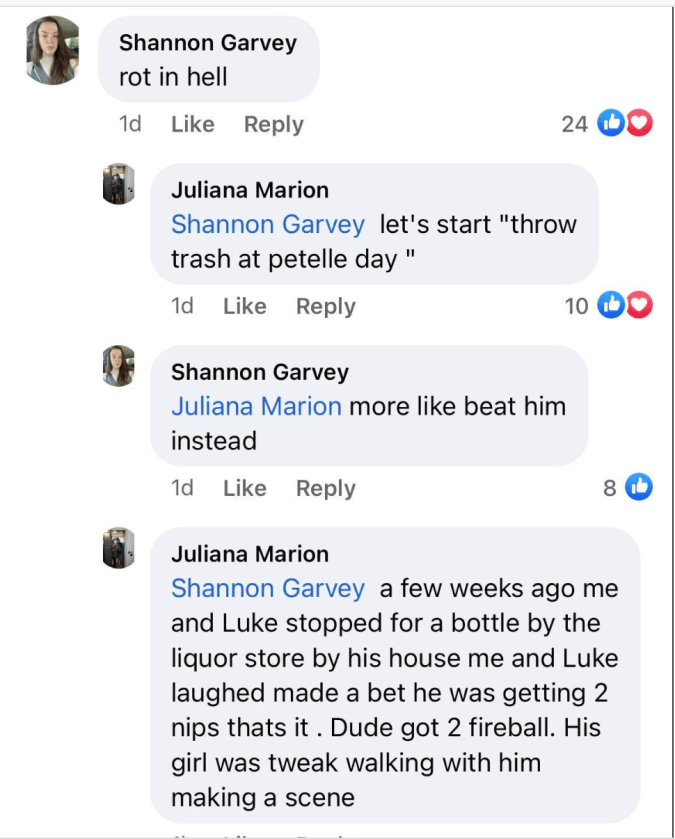Tap Shannon Garvey mention in "throw trash" comment

click(268, 224)
